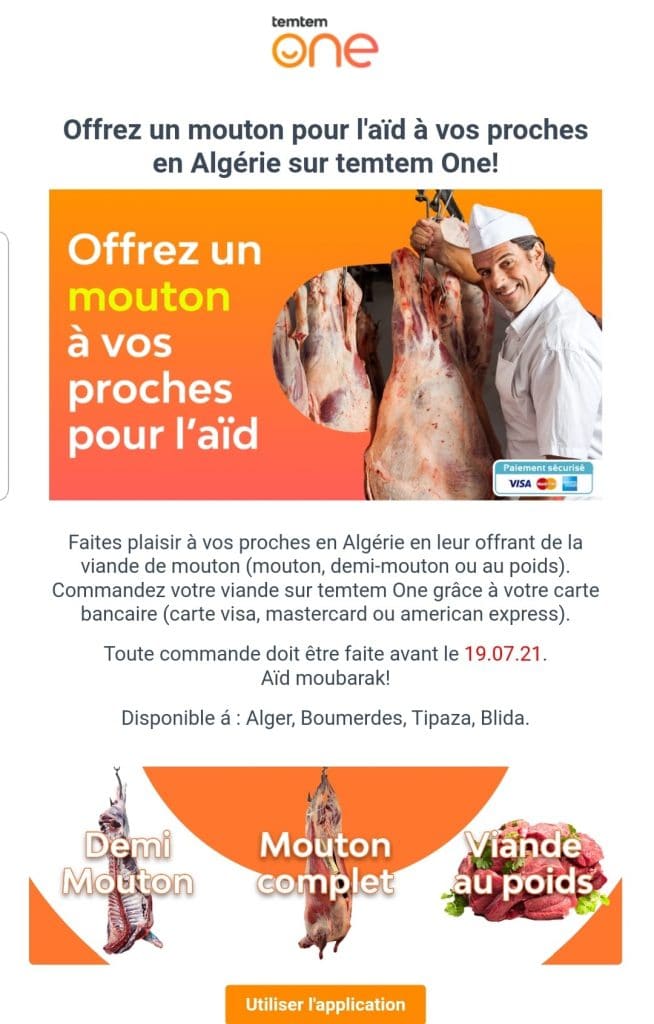Select the Demi Mouton option
This screenshot has height=1024, width=654.
coord(132,864)
